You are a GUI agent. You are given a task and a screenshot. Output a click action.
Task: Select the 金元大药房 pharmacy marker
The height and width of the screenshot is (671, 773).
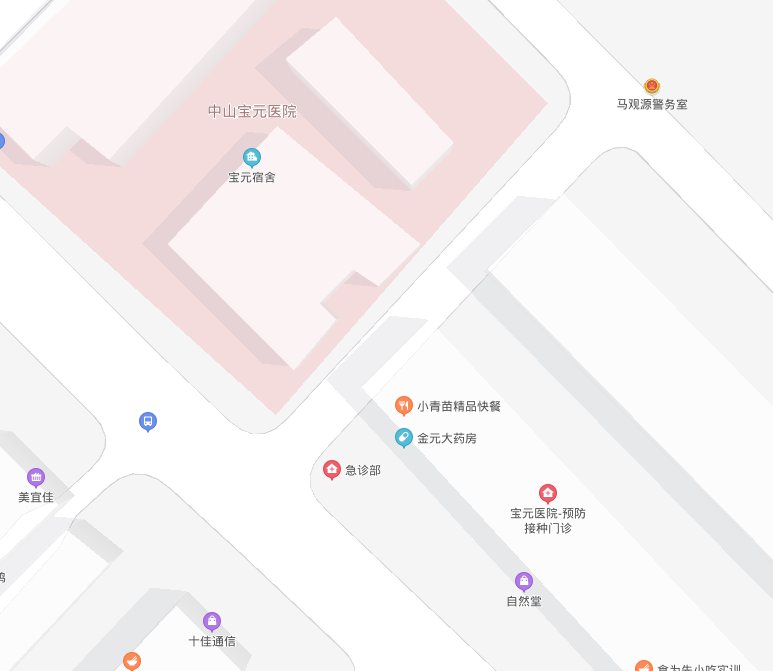[x=403, y=437]
